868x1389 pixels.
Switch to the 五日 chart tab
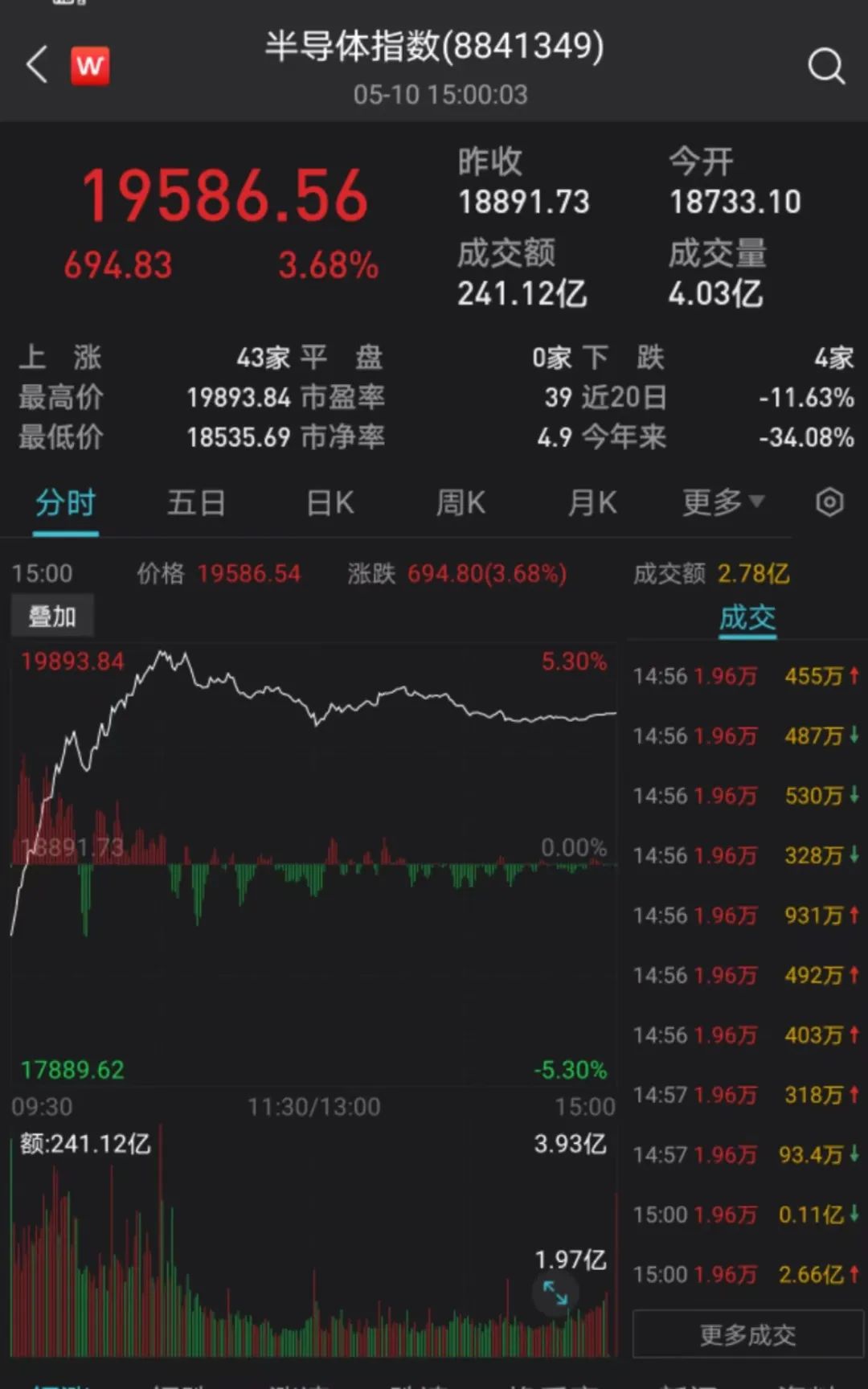(196, 503)
